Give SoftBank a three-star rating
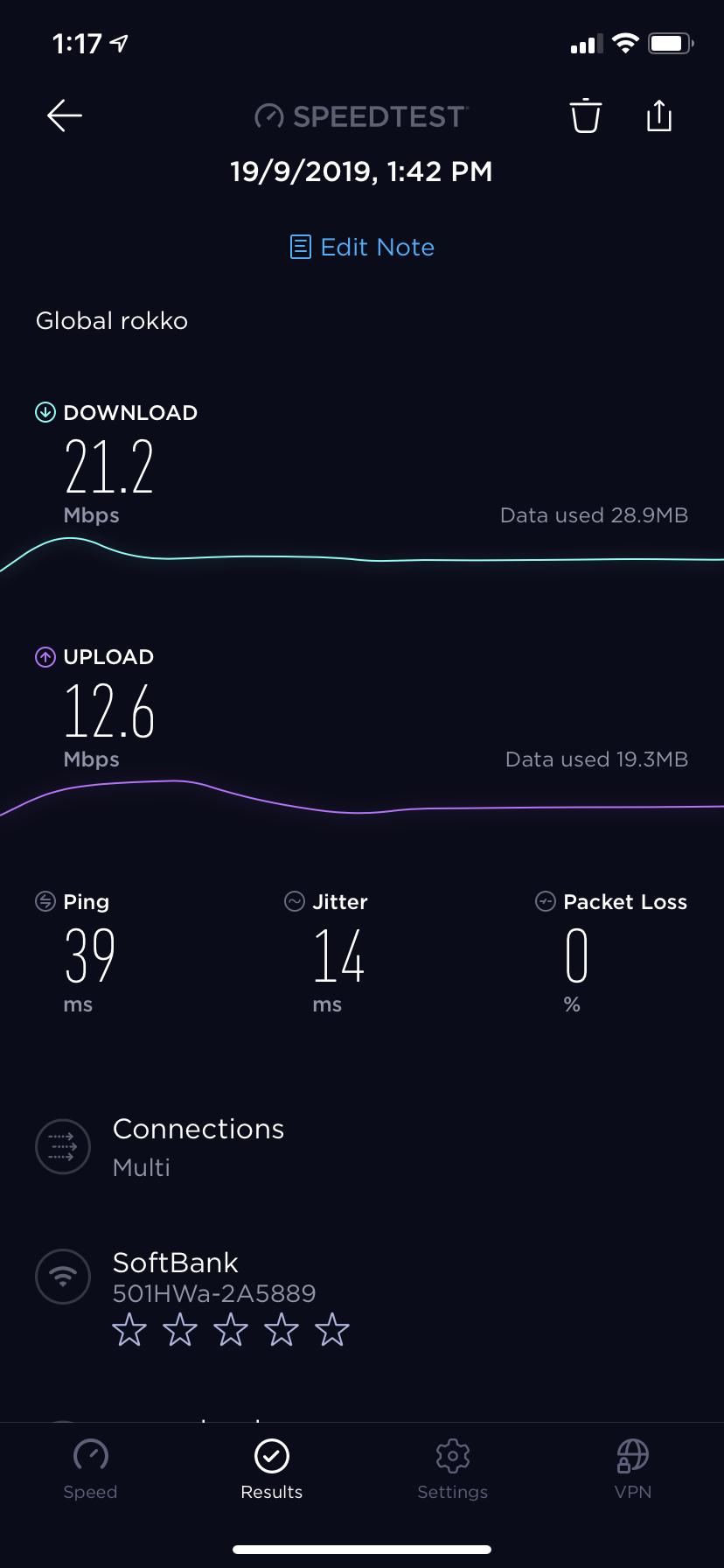The width and height of the screenshot is (724, 1568). pos(231,1330)
